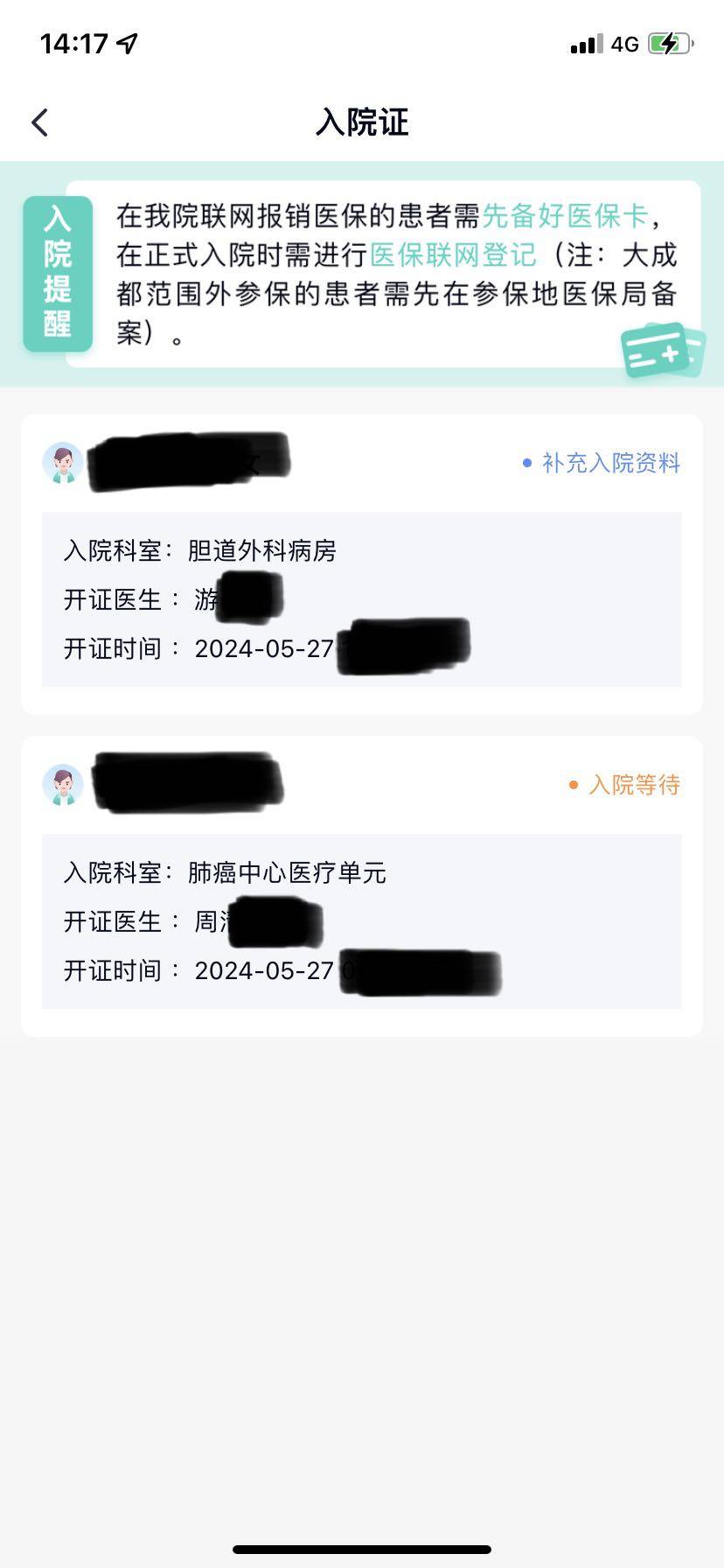The width and height of the screenshot is (724, 1568).
Task: Open the 肺癌中心医疗单元 admission card
Action: pyautogui.click(x=361, y=920)
